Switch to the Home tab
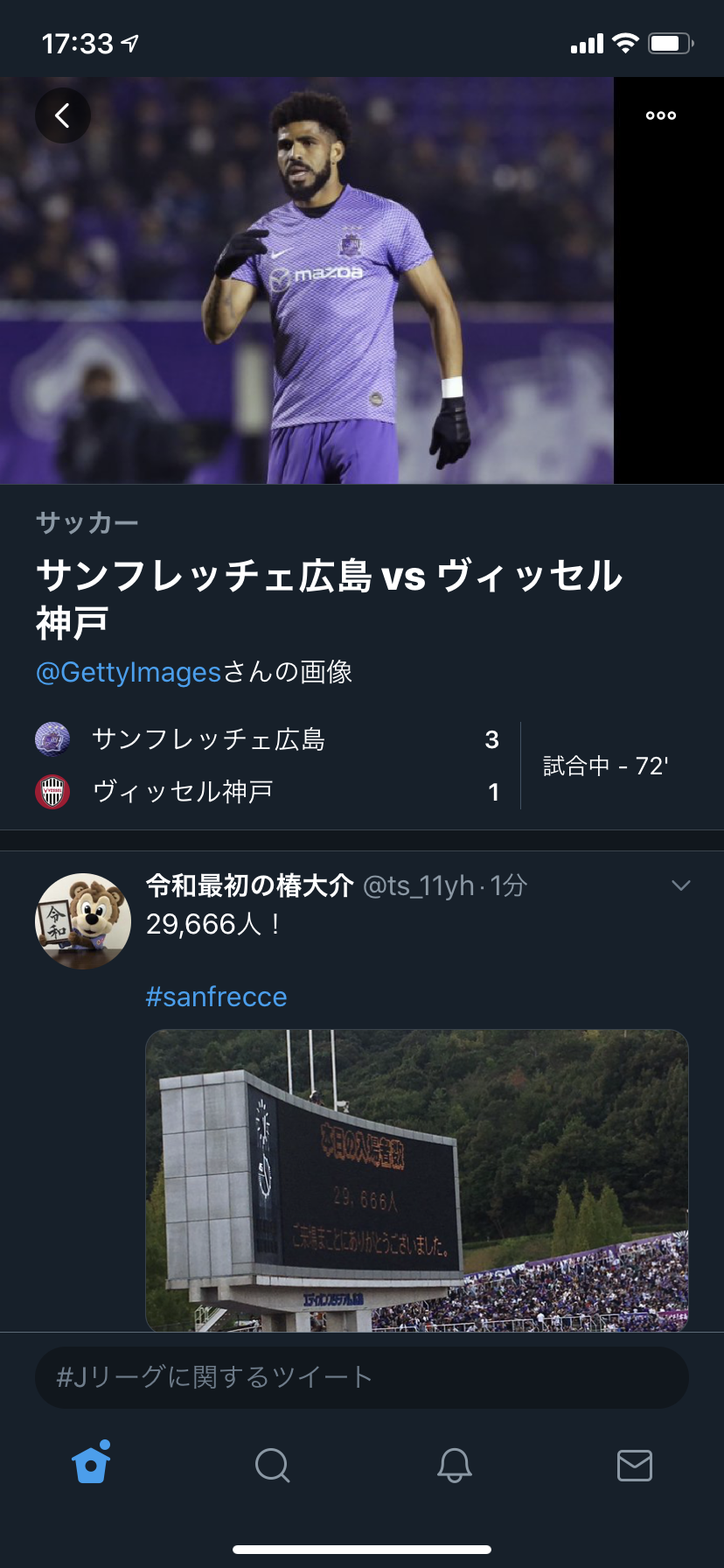 (x=91, y=1464)
